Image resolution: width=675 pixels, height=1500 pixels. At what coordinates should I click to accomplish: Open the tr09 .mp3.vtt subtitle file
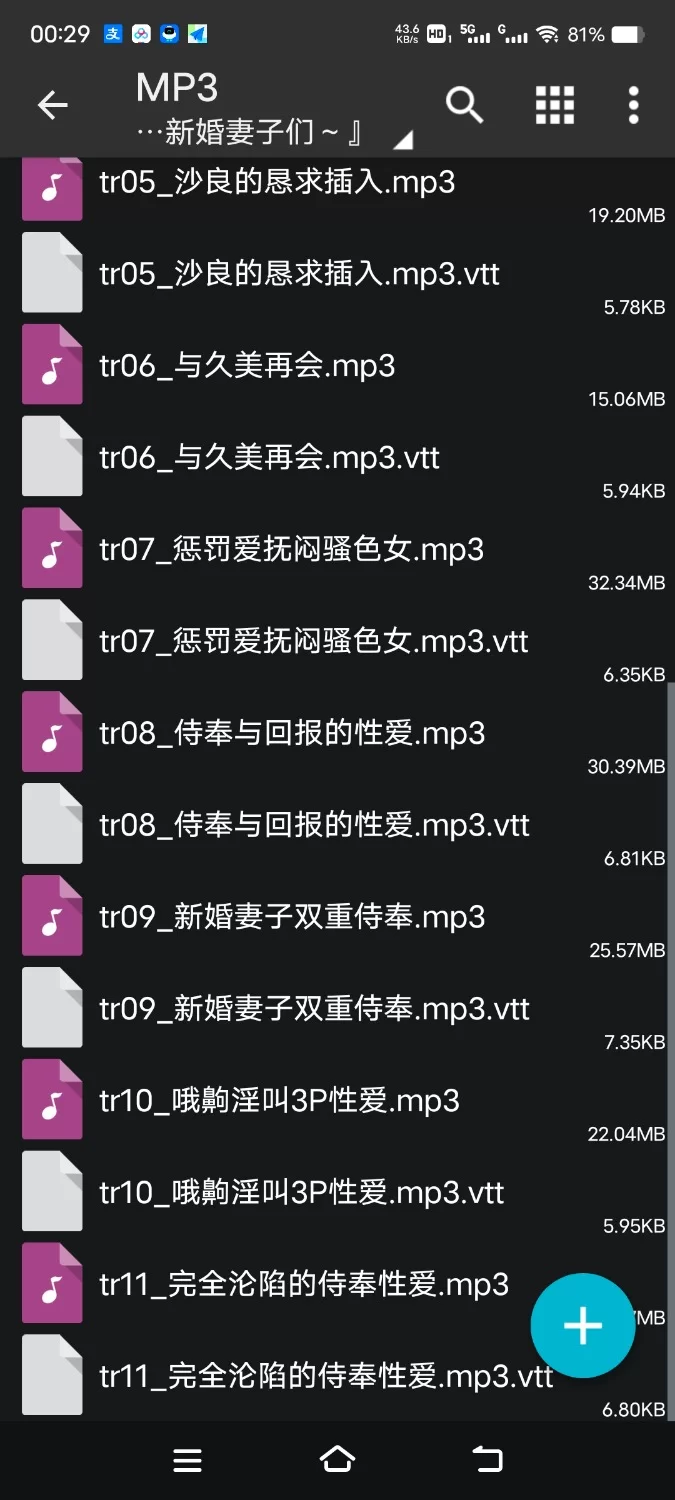tap(314, 1011)
